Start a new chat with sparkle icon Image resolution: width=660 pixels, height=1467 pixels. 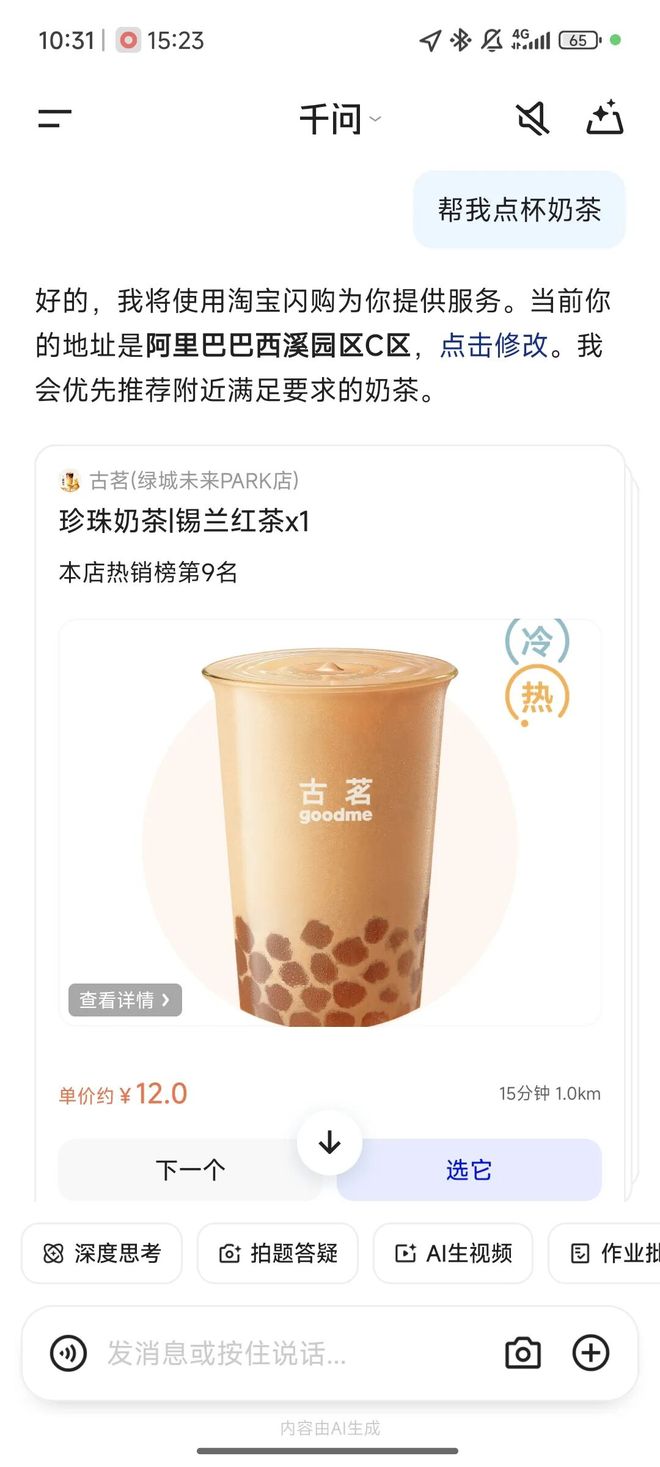click(x=604, y=119)
